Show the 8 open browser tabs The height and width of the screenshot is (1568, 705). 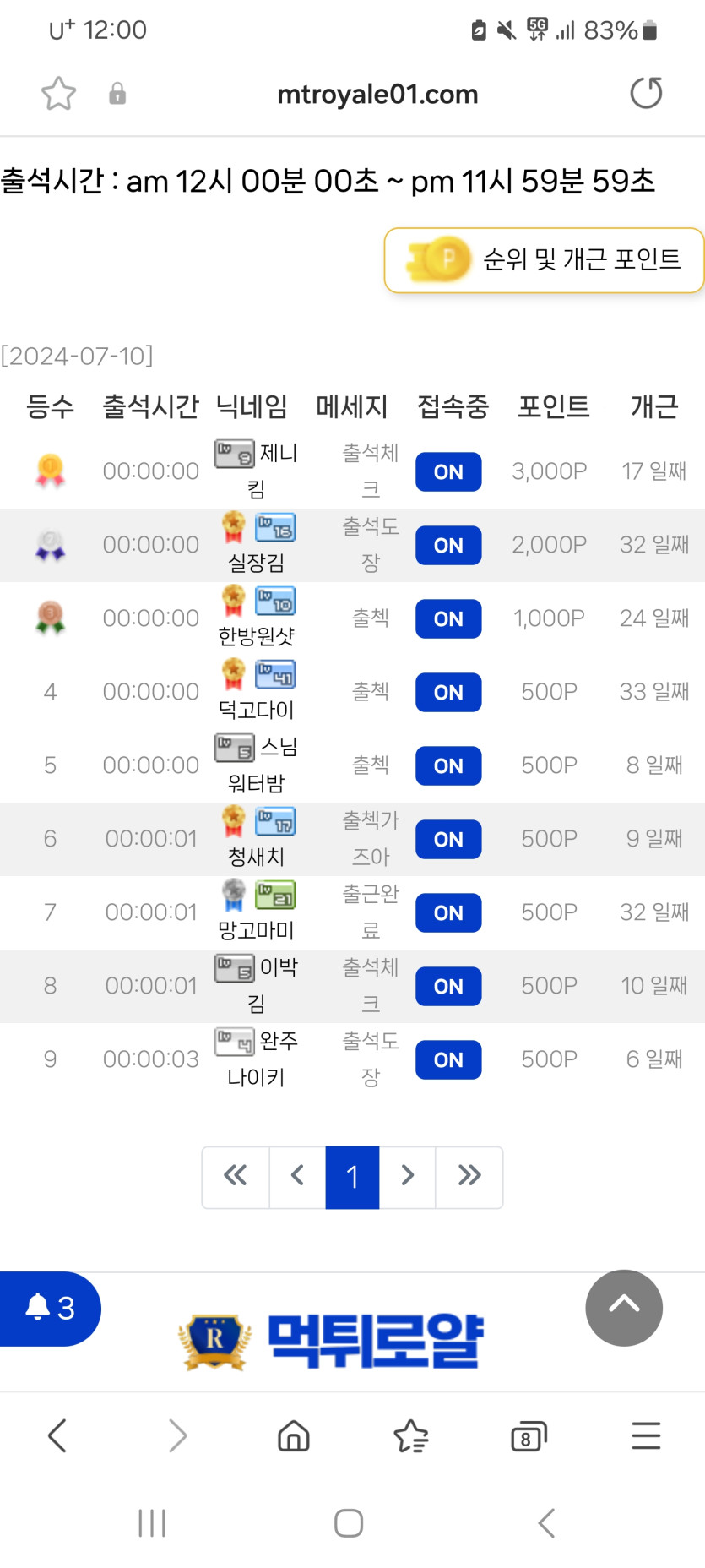click(x=529, y=1435)
